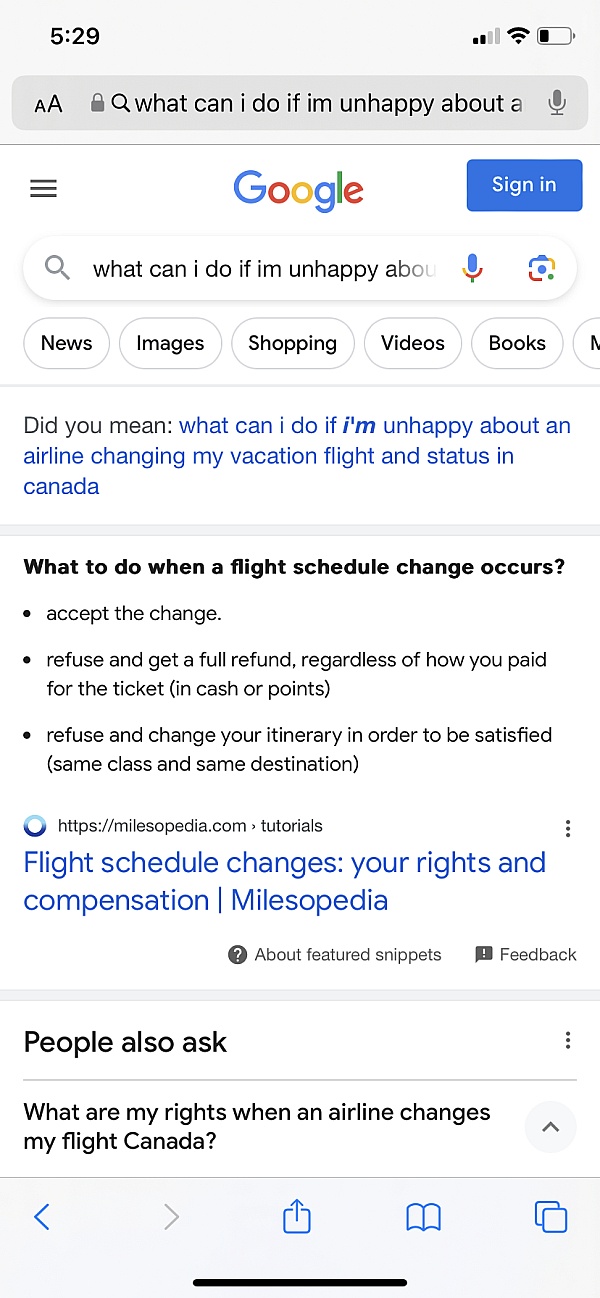Open Safari reader and text size options
The width and height of the screenshot is (600, 1298).
48,104
